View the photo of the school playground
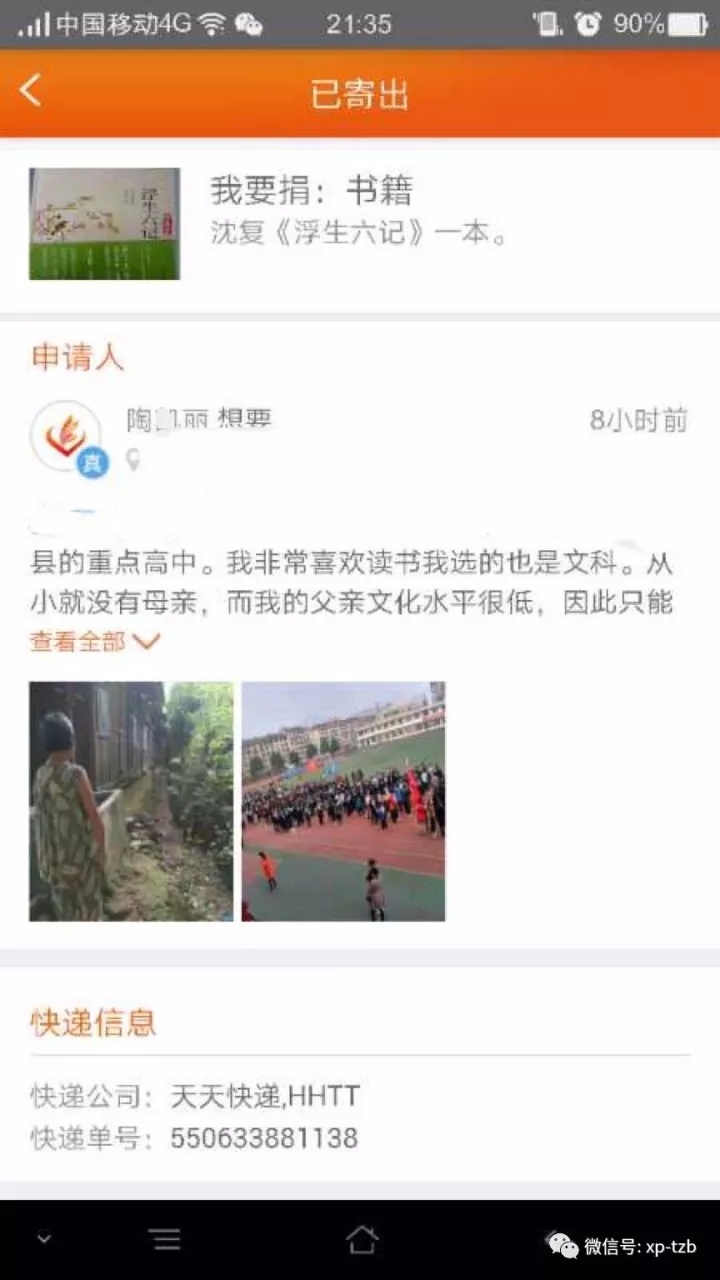This screenshot has height=1280, width=720. click(344, 801)
